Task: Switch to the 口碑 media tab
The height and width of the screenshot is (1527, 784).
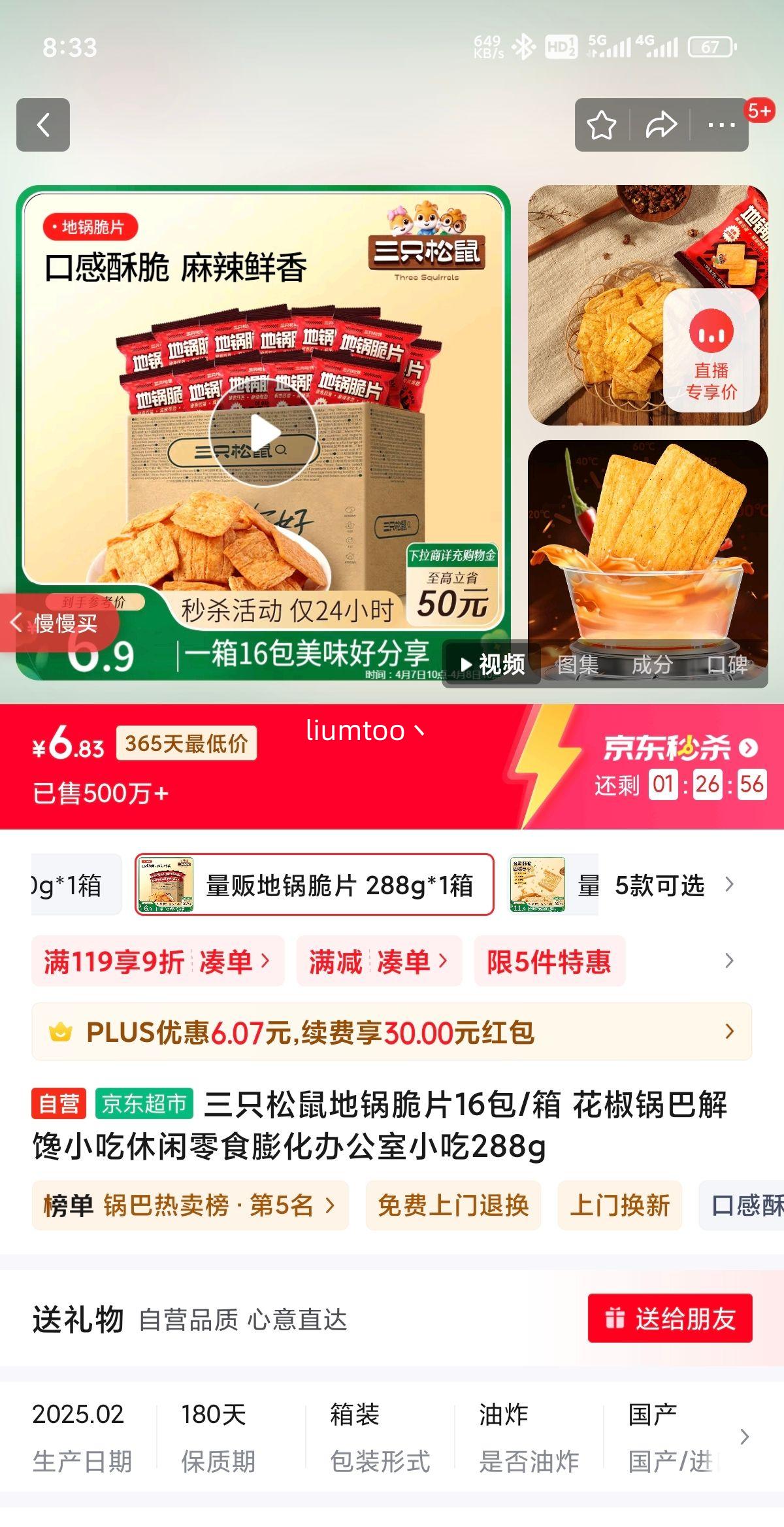Action: point(727,665)
